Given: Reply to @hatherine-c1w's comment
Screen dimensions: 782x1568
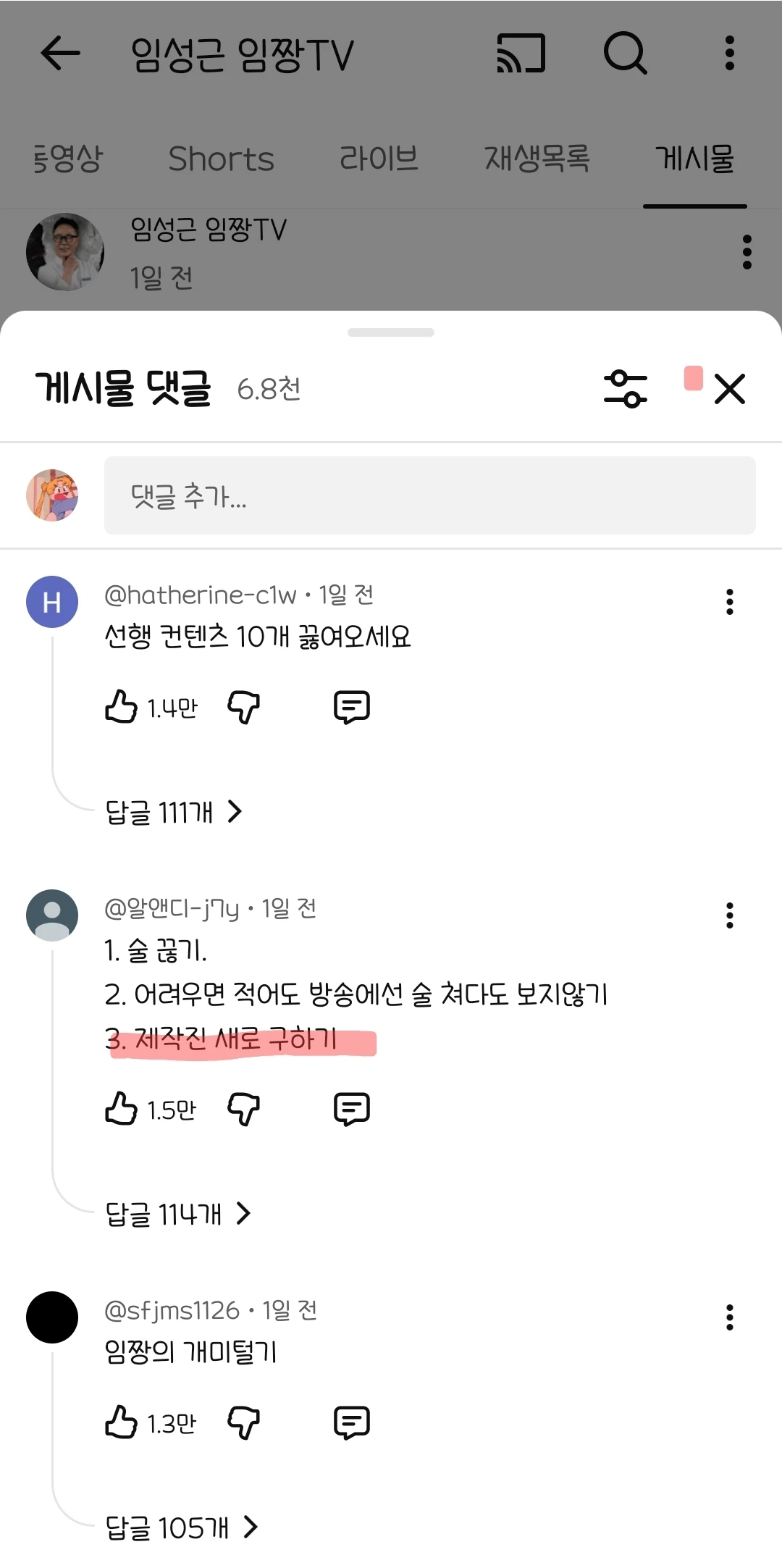Looking at the screenshot, I should 352,707.
